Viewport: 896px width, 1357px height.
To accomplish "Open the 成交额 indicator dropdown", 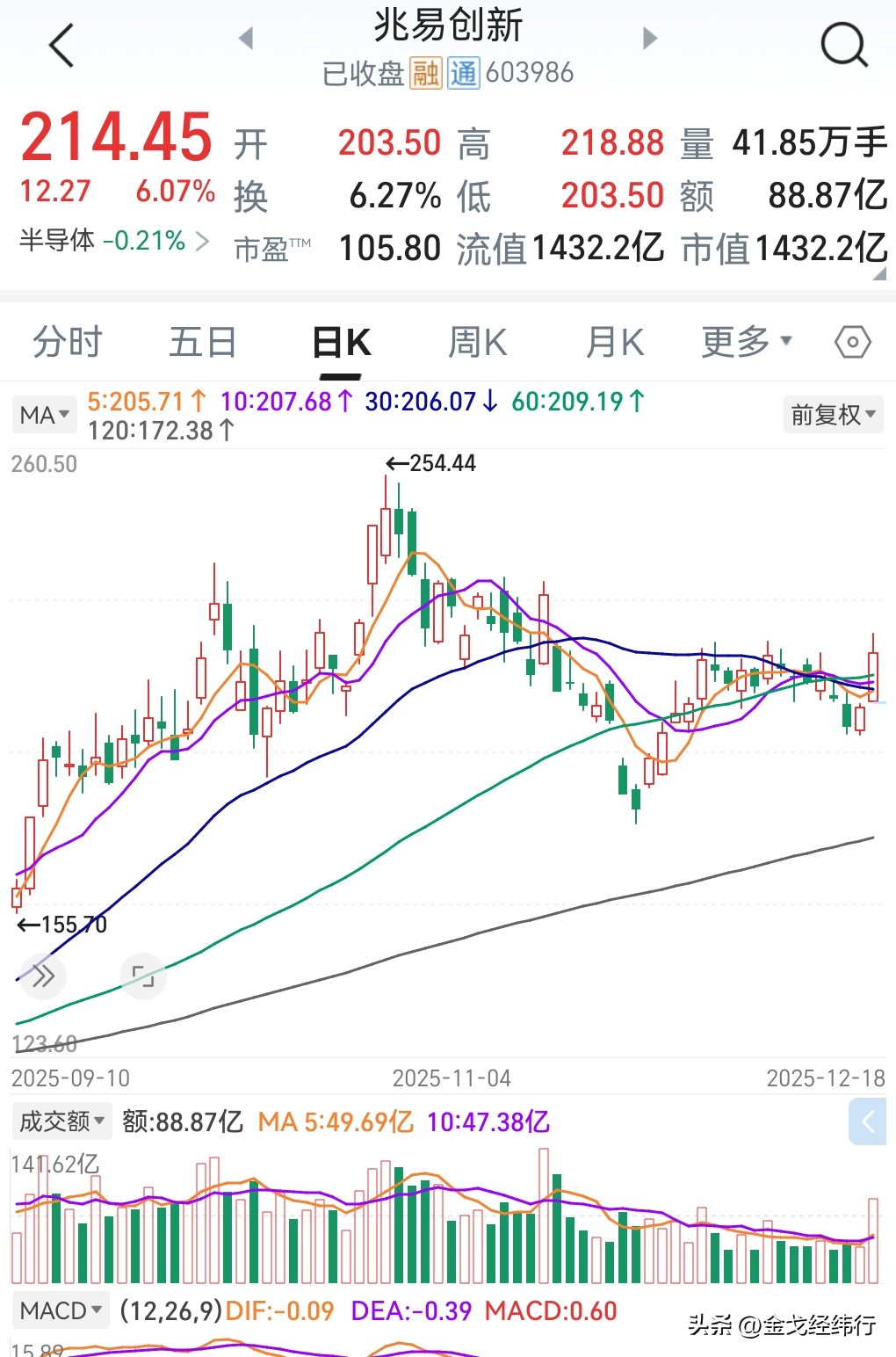I will [61, 1121].
